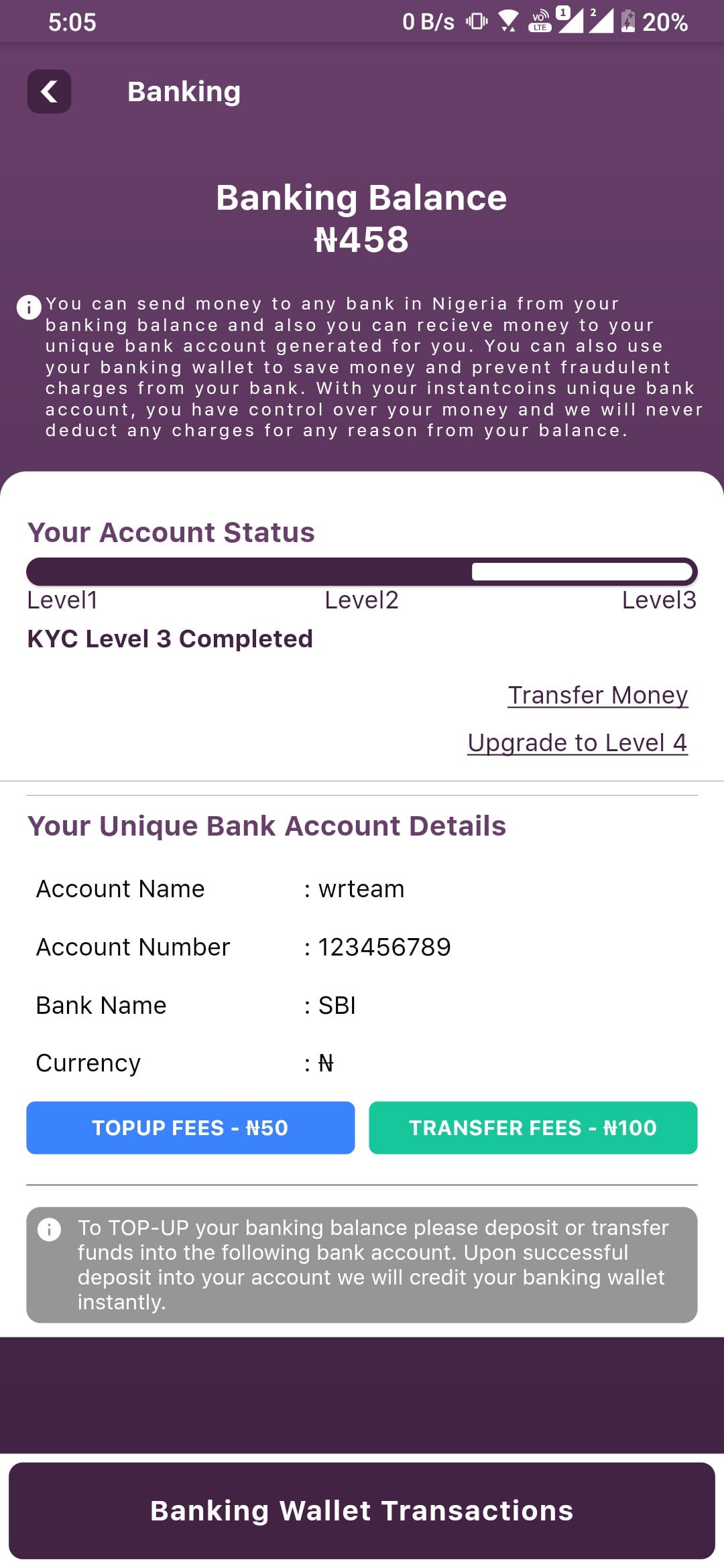
Task: Open the Transfer Money link
Action: coord(597,695)
